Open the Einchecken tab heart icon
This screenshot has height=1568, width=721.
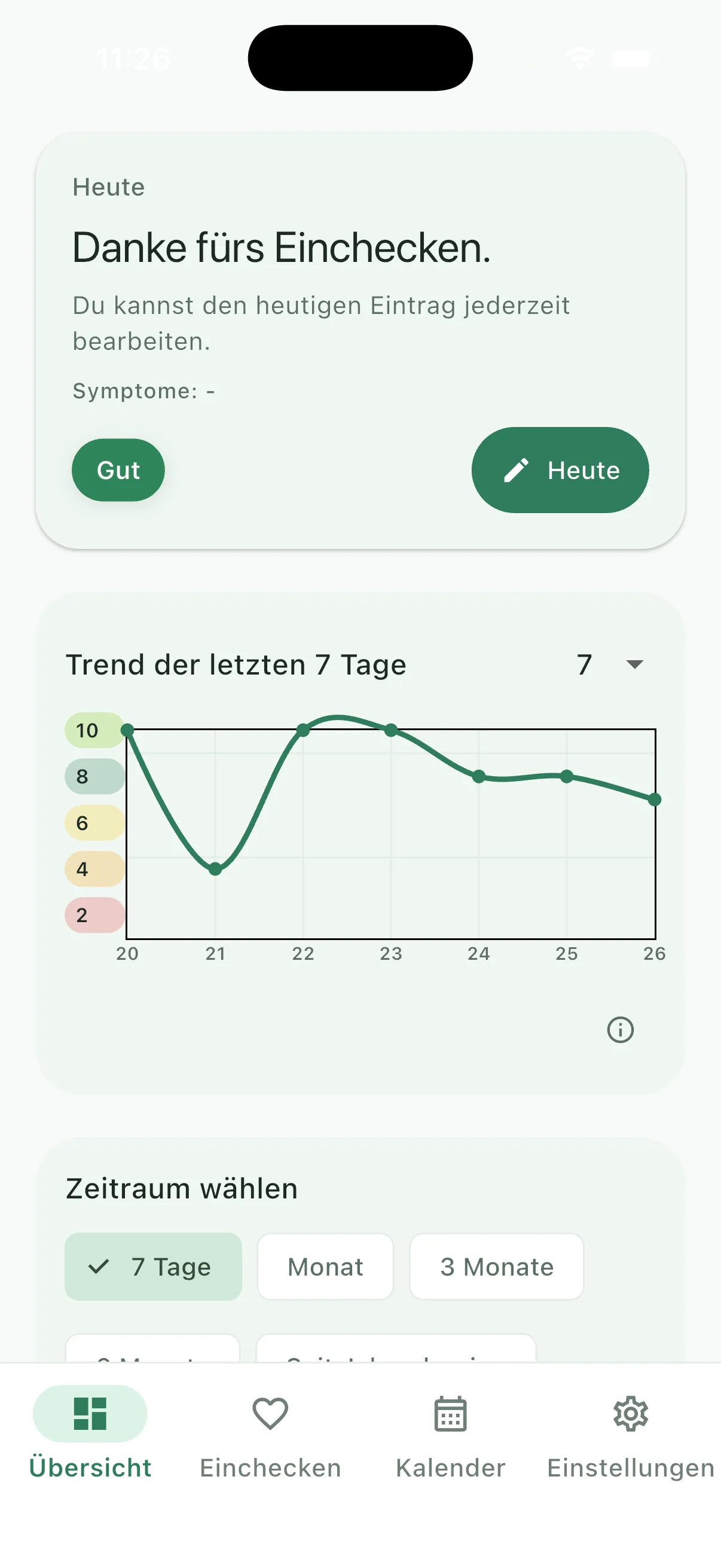coord(270,1414)
